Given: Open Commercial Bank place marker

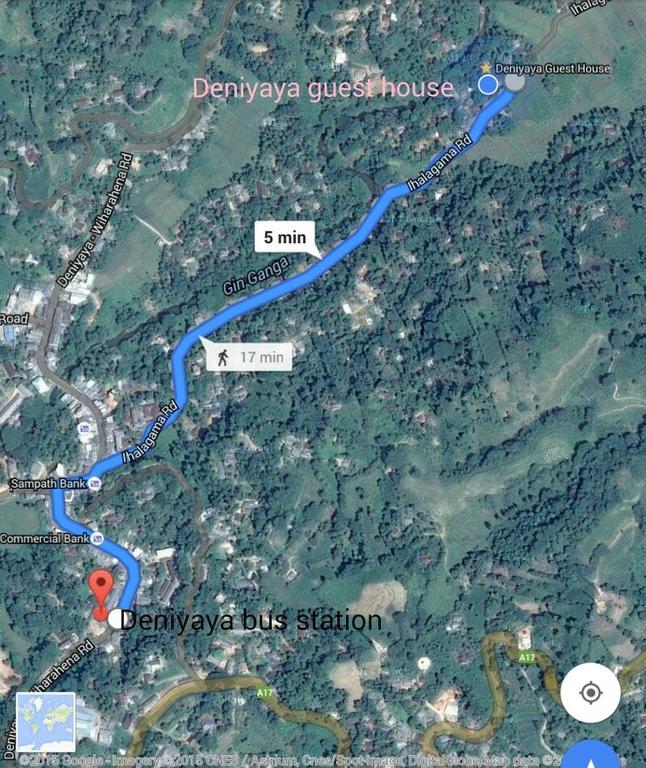Looking at the screenshot, I should coord(97,538).
